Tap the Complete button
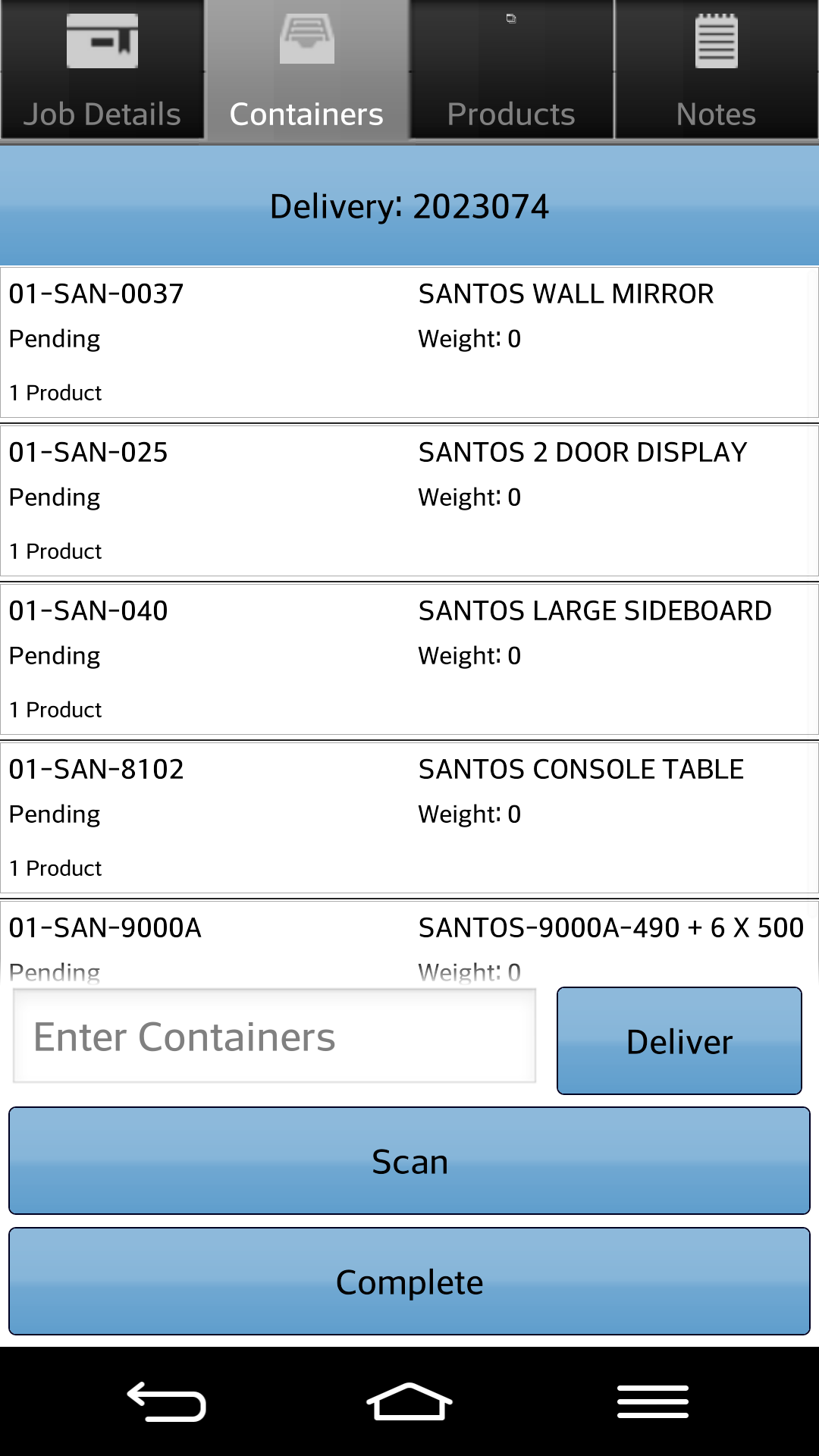Screen dimensions: 819x1456 [x=409, y=1282]
